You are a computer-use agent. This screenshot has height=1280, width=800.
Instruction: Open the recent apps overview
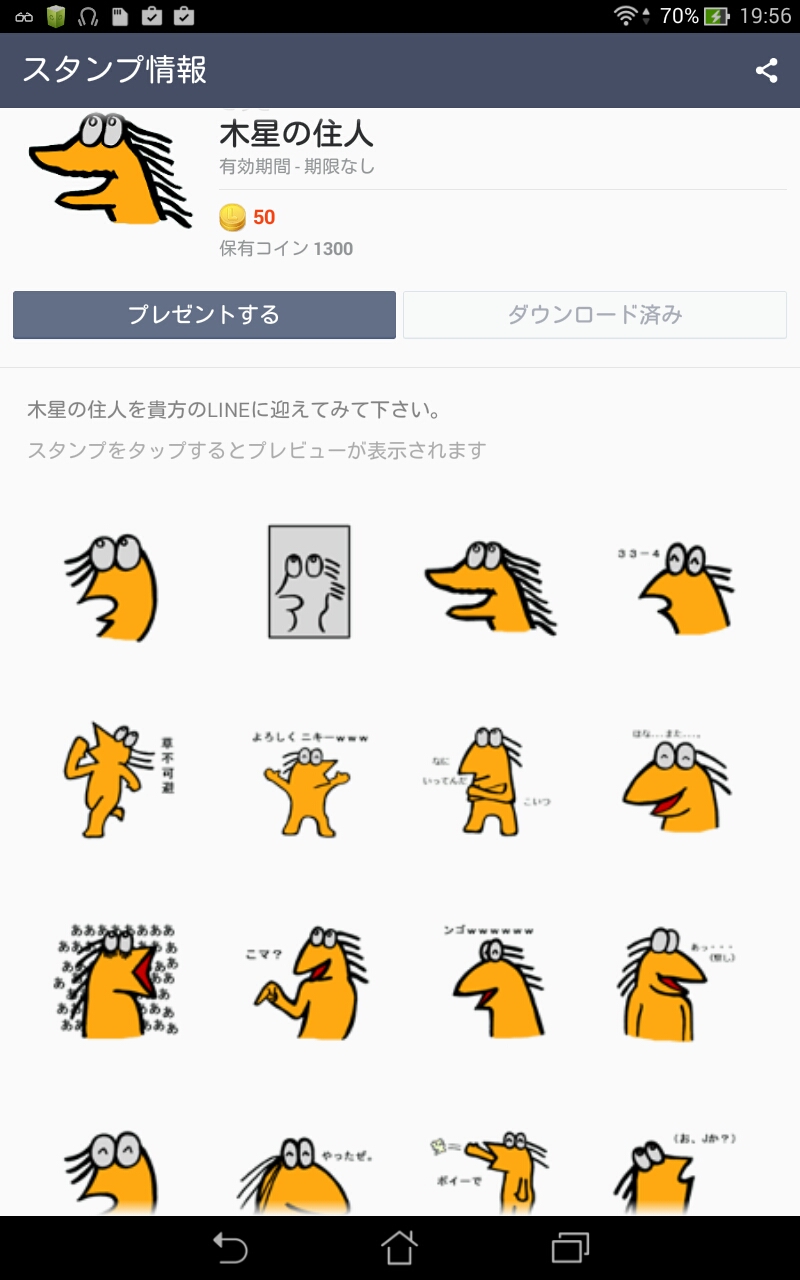(x=570, y=1248)
